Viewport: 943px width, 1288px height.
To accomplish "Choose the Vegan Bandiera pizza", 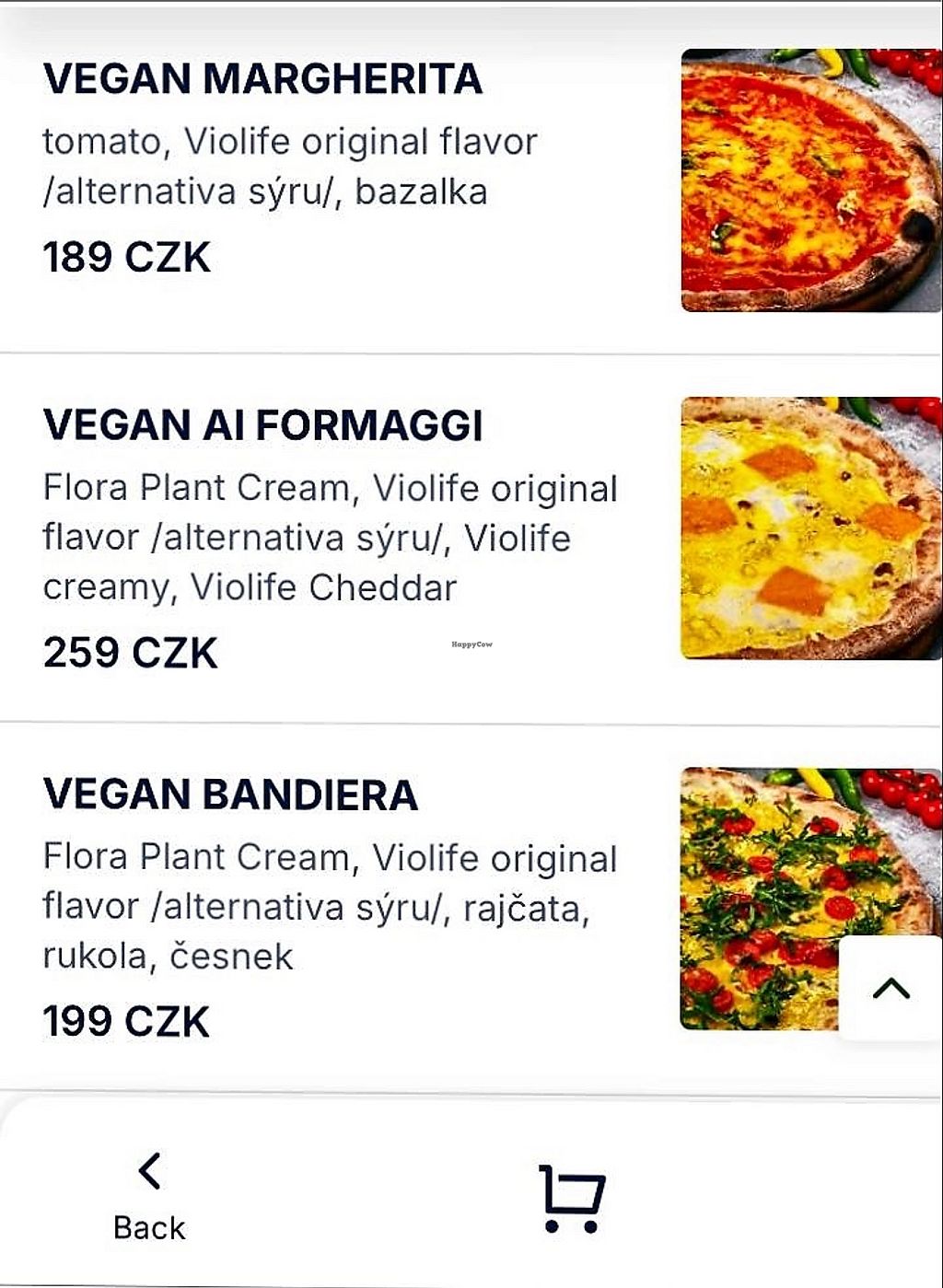I will (x=230, y=795).
